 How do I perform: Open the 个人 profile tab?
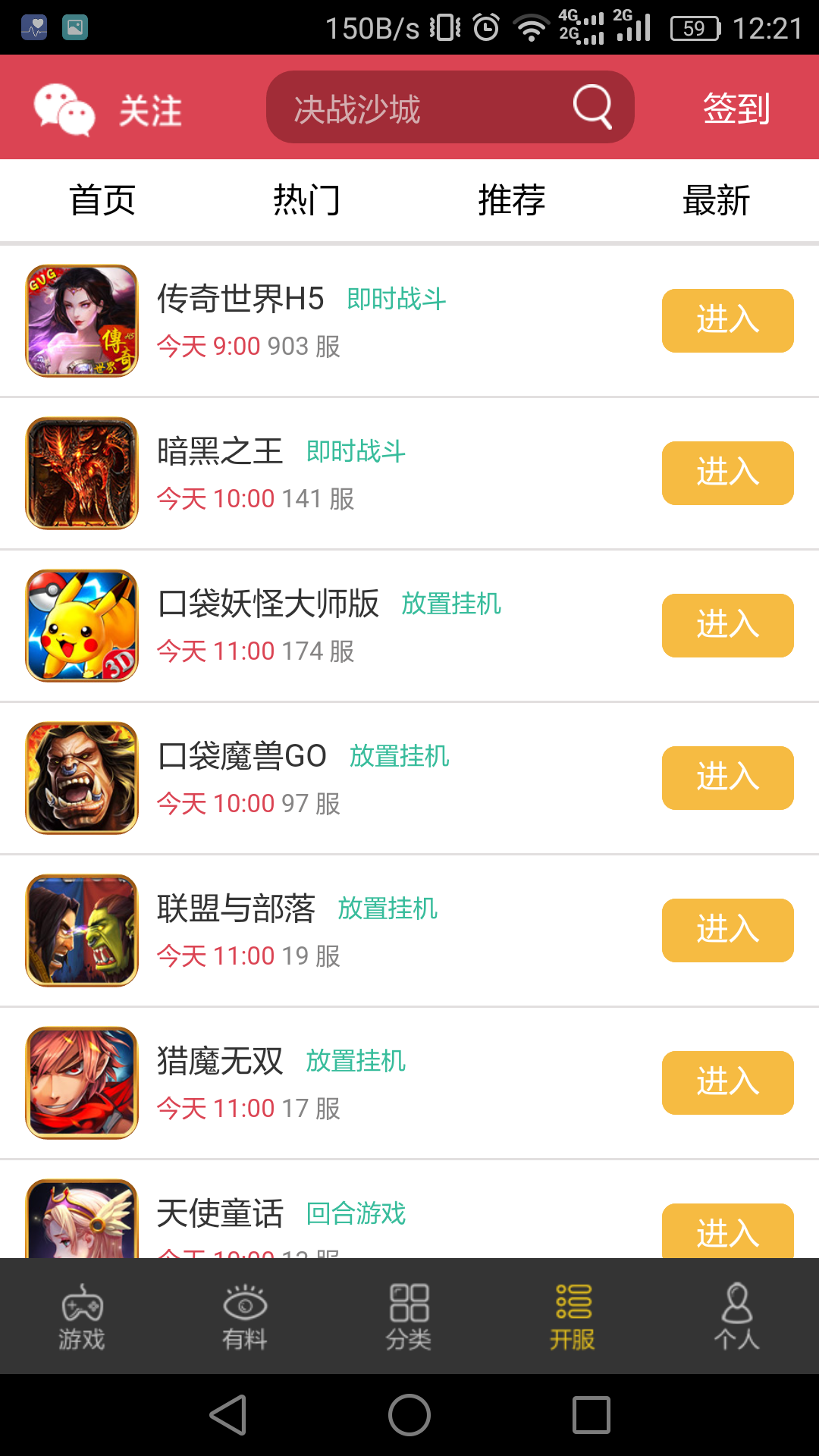[736, 1316]
